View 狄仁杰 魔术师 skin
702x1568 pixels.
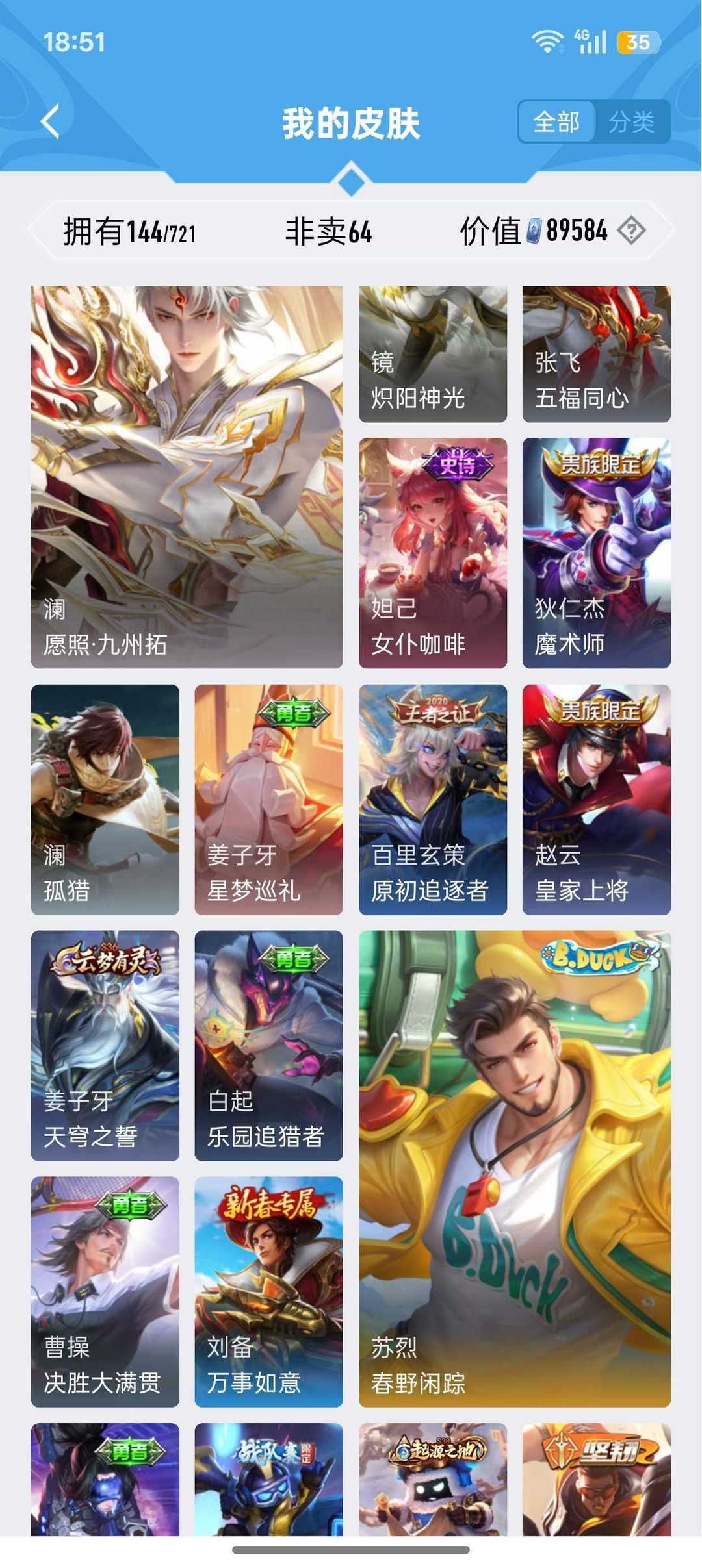pyautogui.click(x=597, y=553)
